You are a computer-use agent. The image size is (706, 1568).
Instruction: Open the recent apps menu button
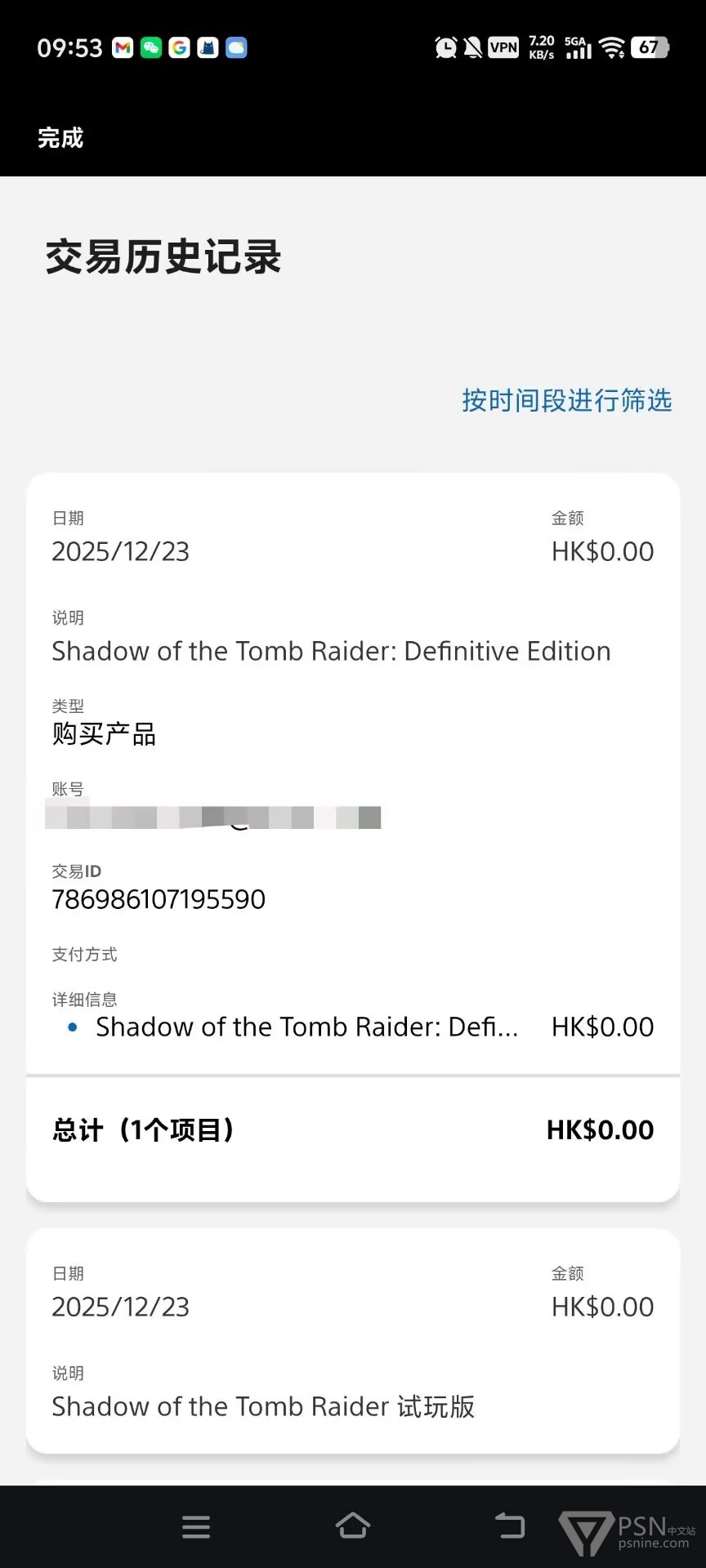(196, 1526)
